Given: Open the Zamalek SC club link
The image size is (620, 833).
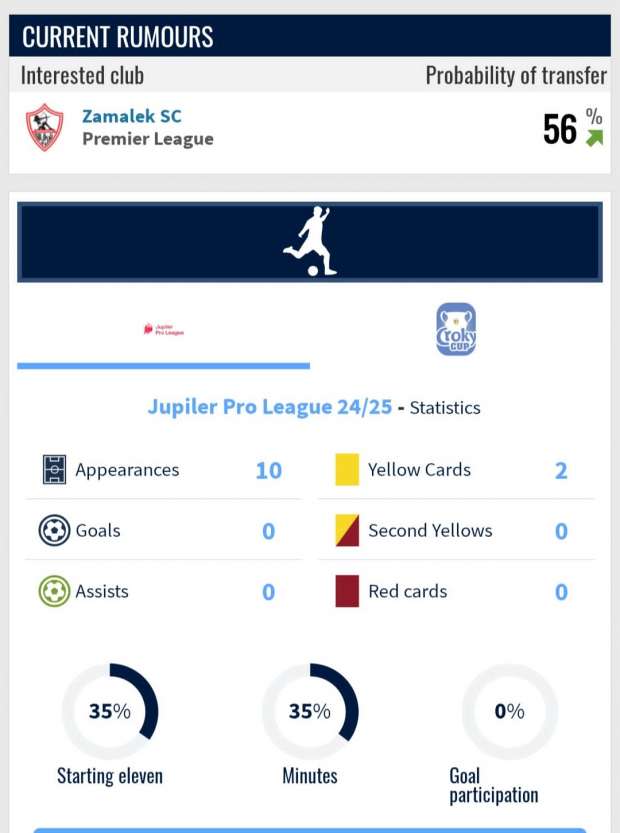Looking at the screenshot, I should tap(132, 116).
